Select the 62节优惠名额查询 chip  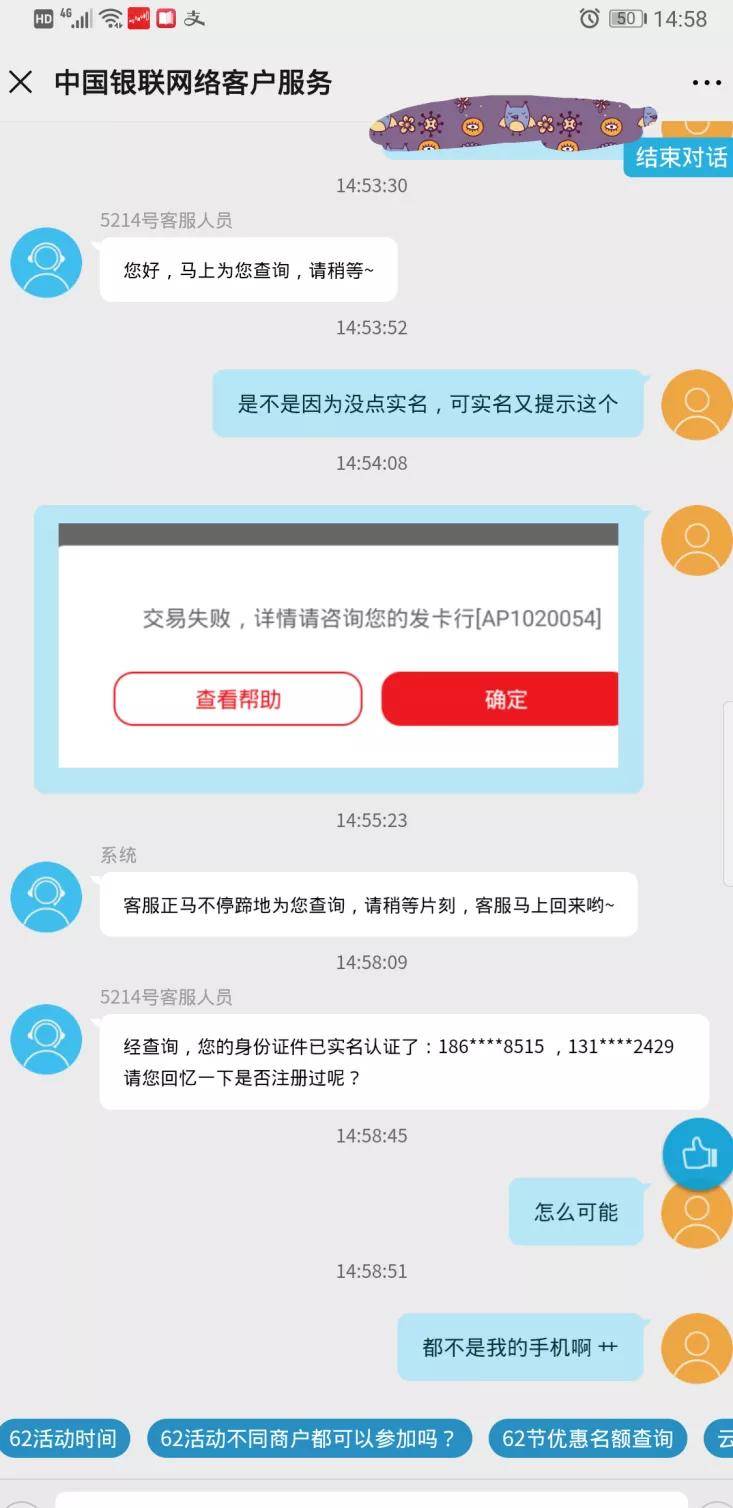[587, 1439]
